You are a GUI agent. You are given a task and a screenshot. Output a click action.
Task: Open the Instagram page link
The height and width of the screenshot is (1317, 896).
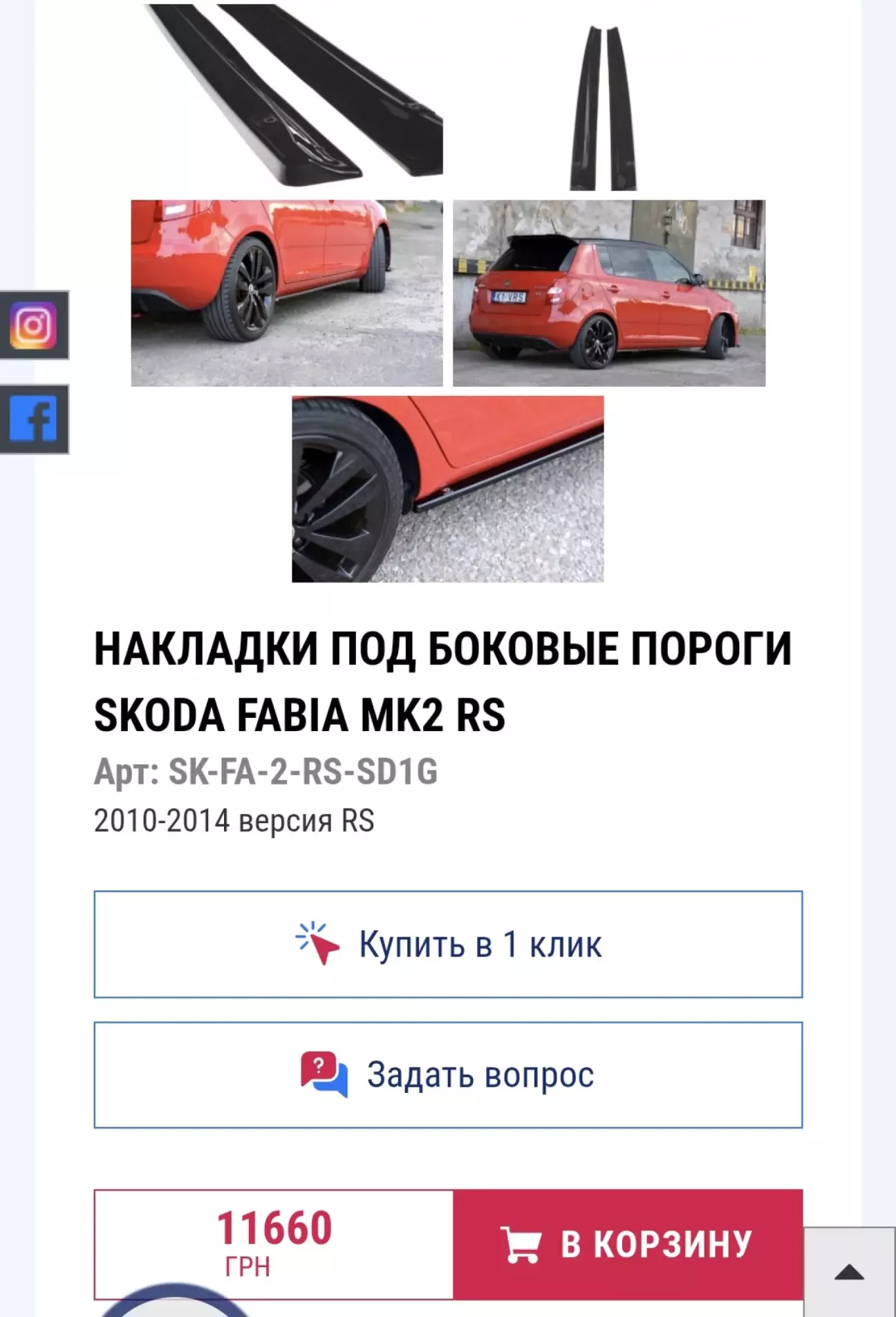pyautogui.click(x=33, y=325)
